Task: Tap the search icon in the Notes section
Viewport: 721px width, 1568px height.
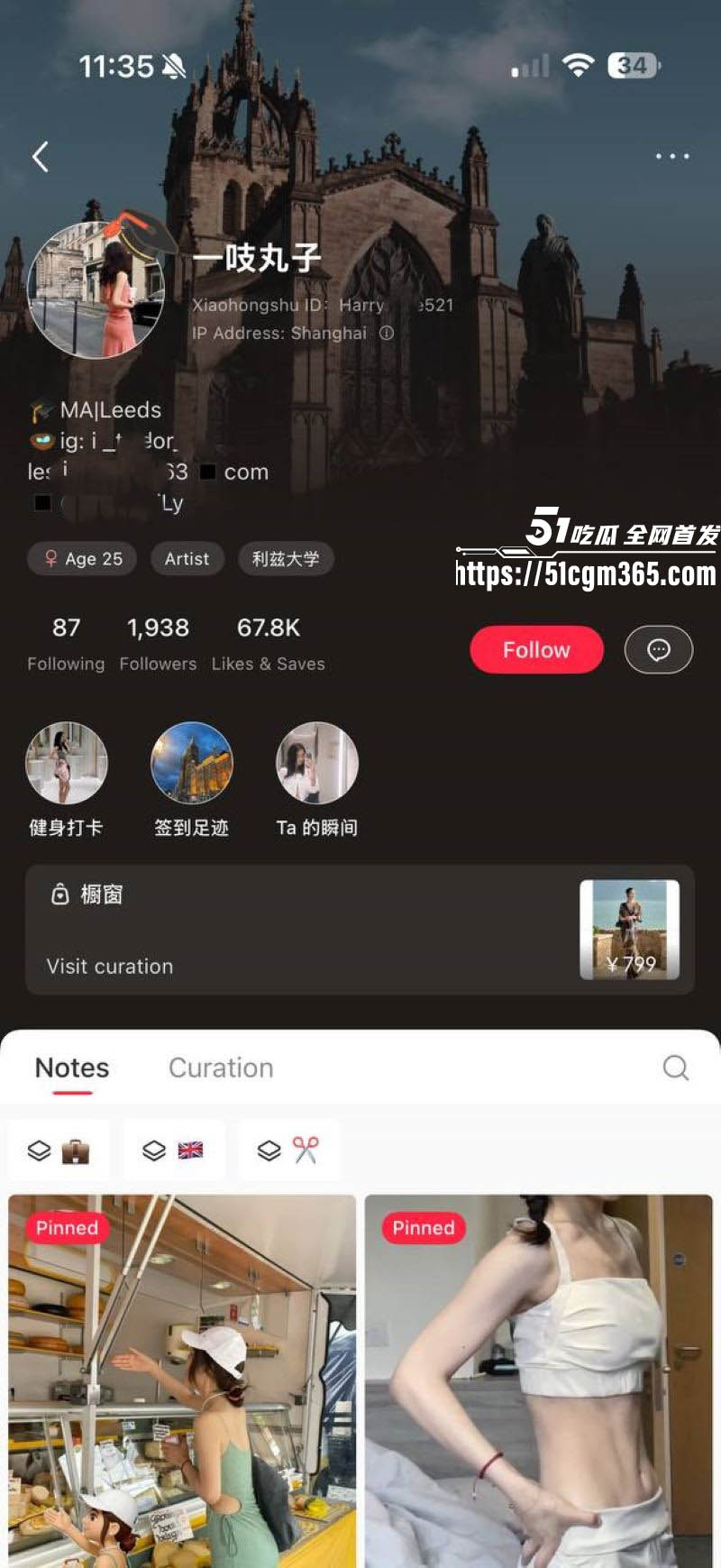Action: (676, 1068)
